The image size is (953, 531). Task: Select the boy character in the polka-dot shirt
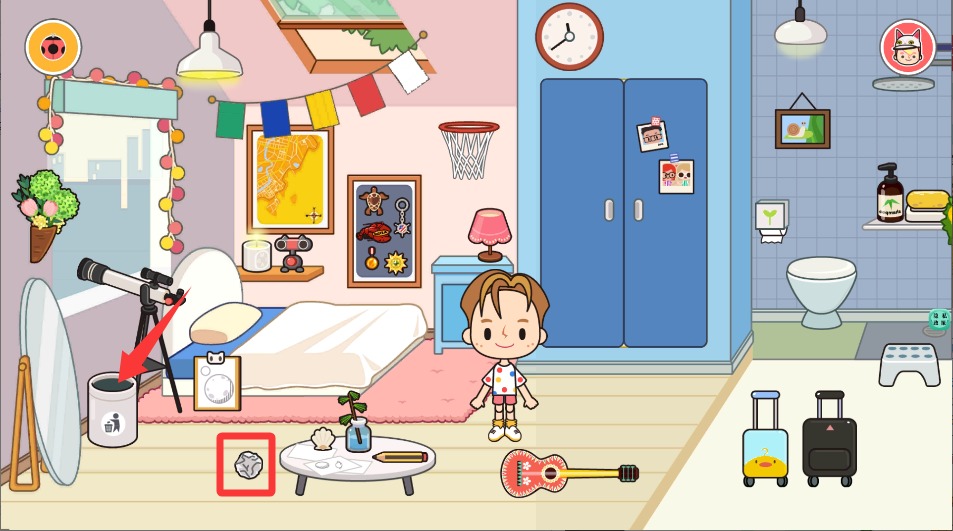tap(505, 350)
